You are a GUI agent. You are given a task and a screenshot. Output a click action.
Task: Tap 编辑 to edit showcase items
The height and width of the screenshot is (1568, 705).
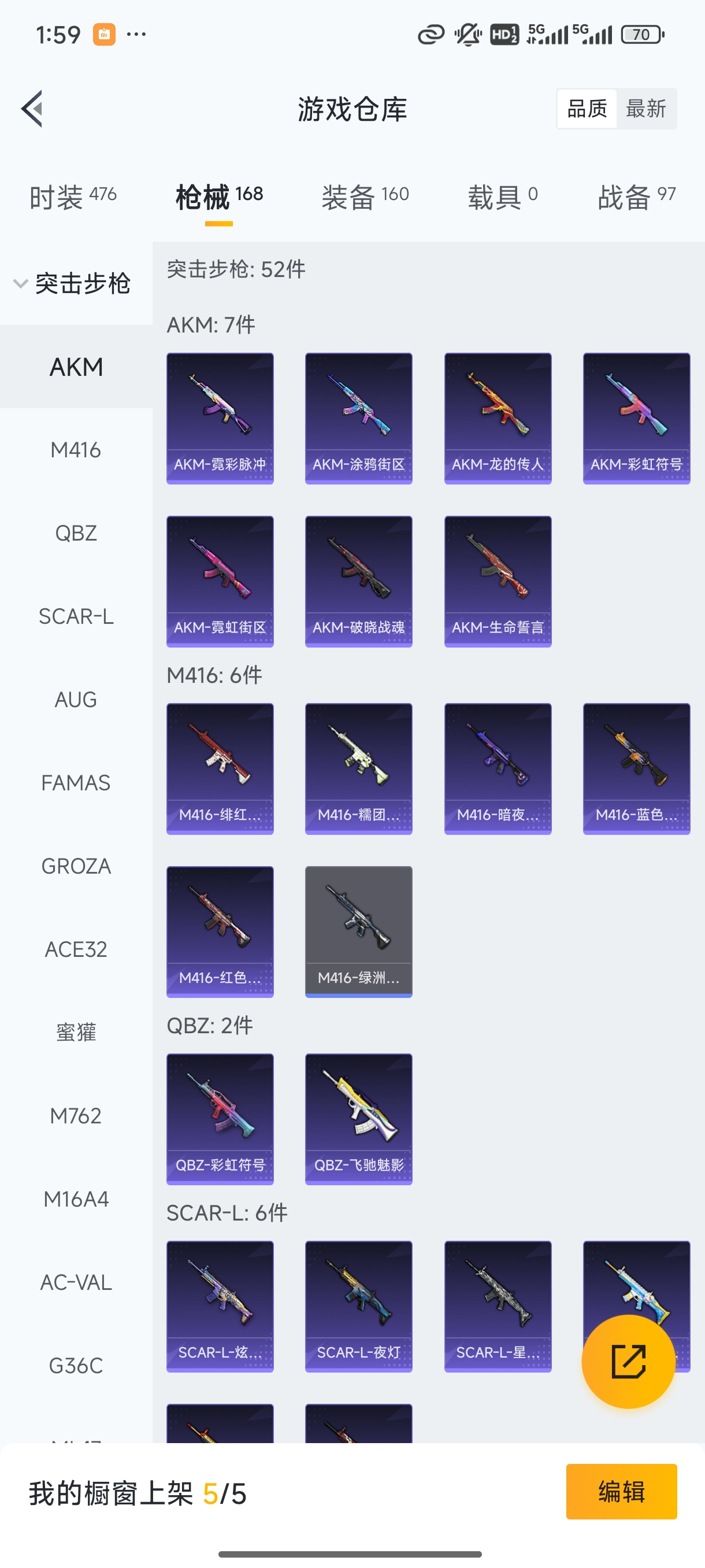[621, 1492]
